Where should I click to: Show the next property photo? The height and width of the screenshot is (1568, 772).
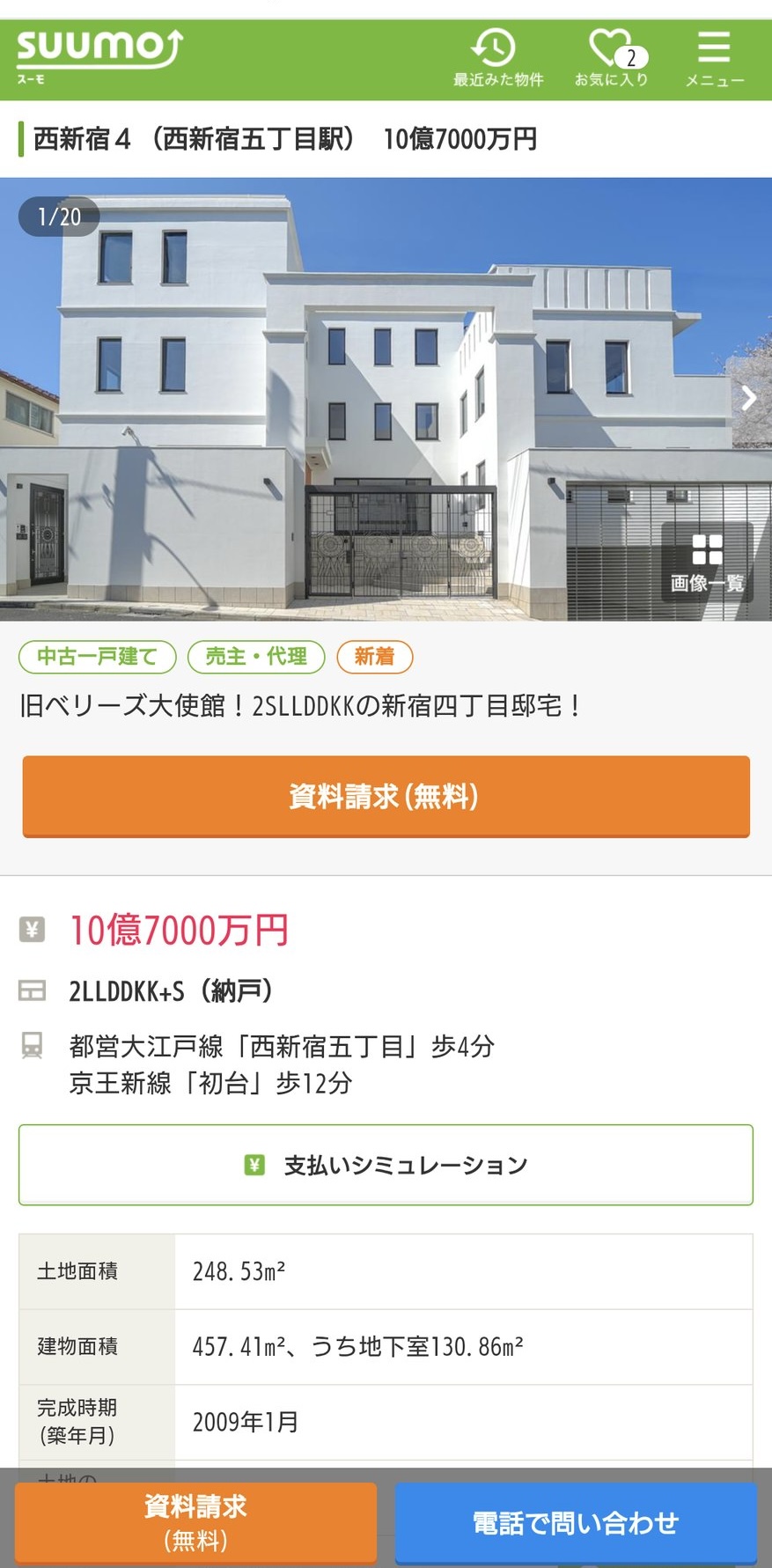tap(747, 399)
